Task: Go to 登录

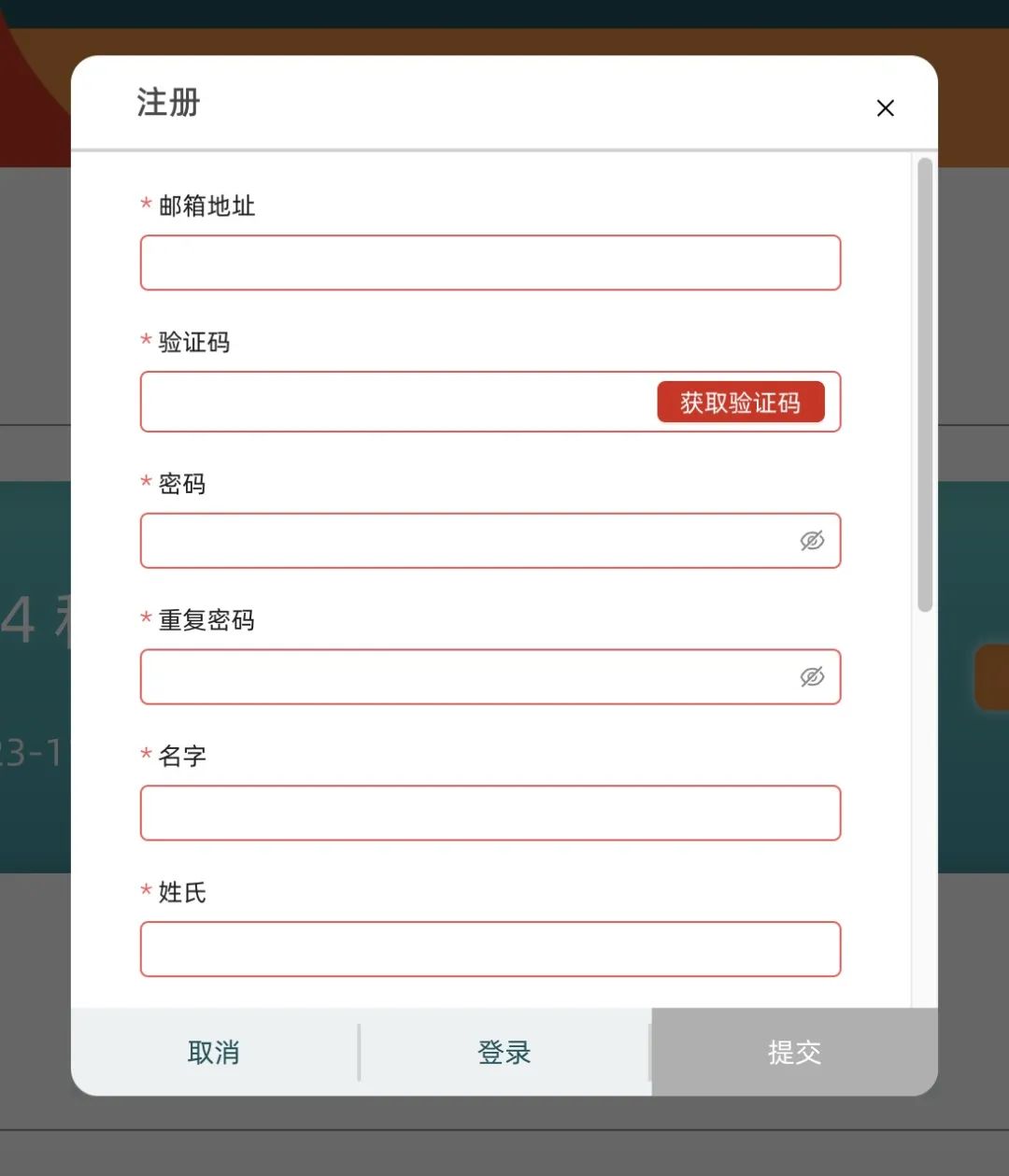Action: (x=504, y=1053)
